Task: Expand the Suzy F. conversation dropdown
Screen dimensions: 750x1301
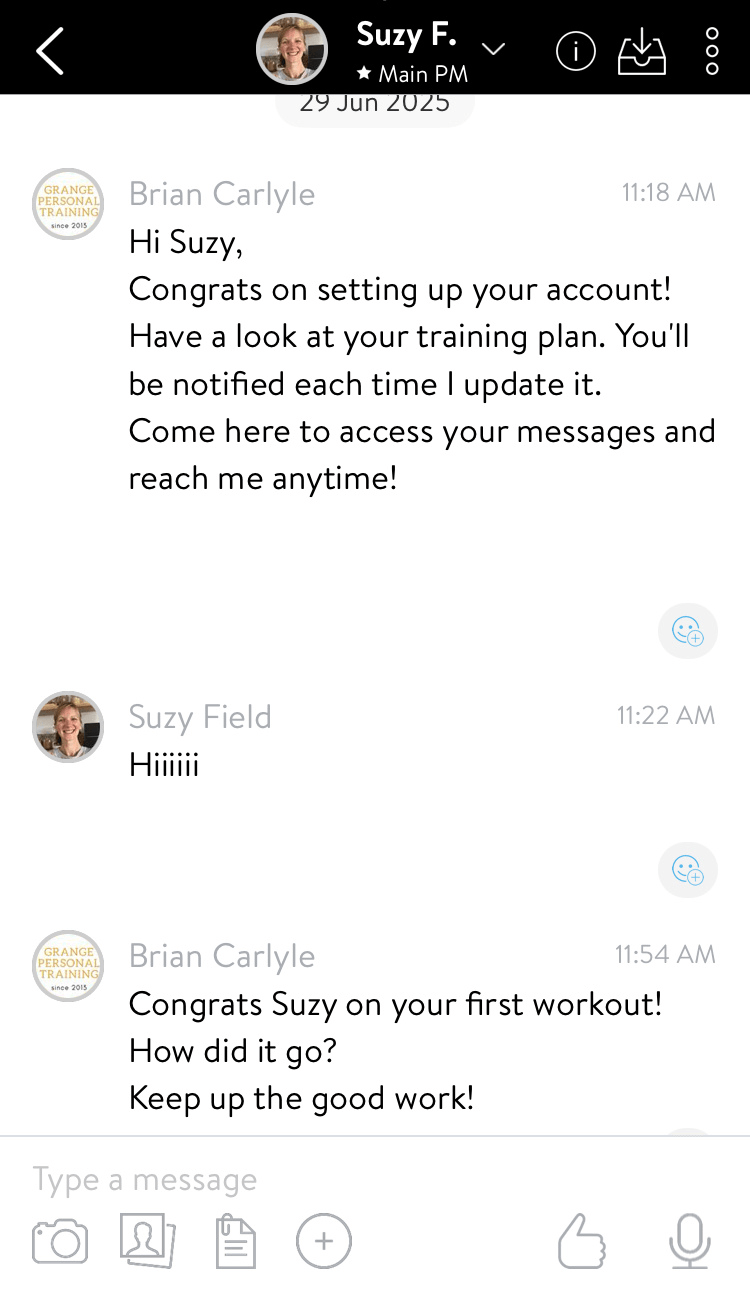Action: click(494, 49)
